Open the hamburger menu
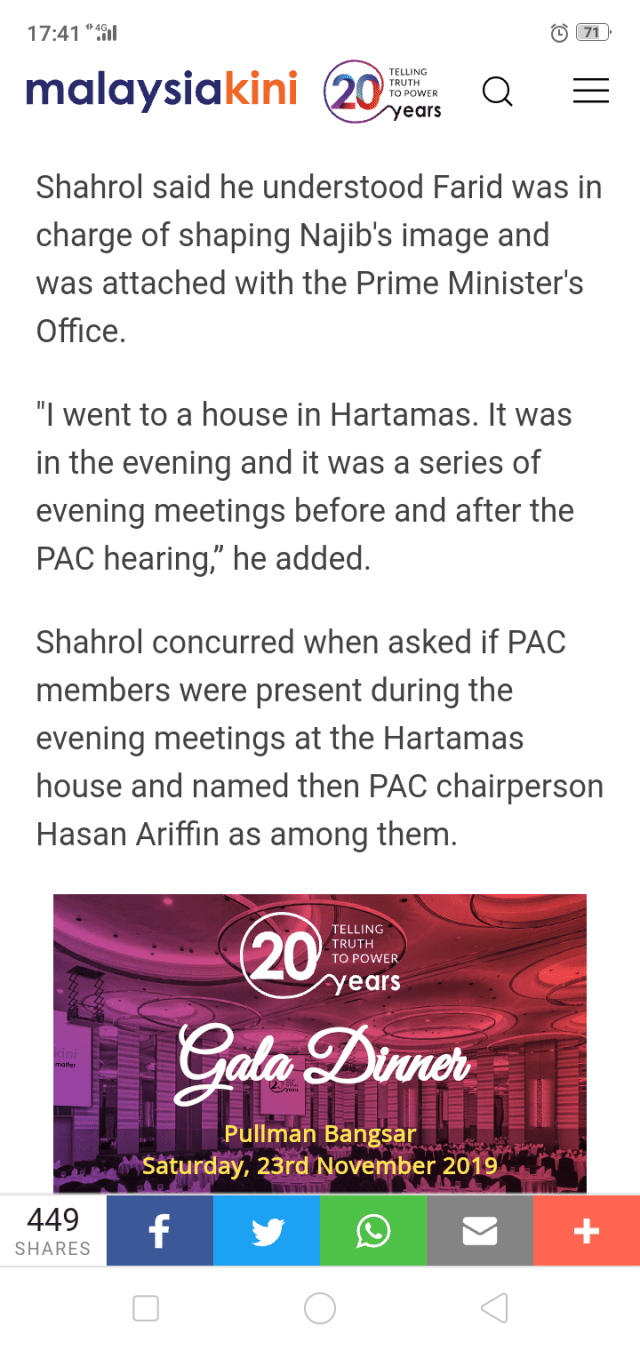This screenshot has width=640, height=1351. tap(590, 91)
